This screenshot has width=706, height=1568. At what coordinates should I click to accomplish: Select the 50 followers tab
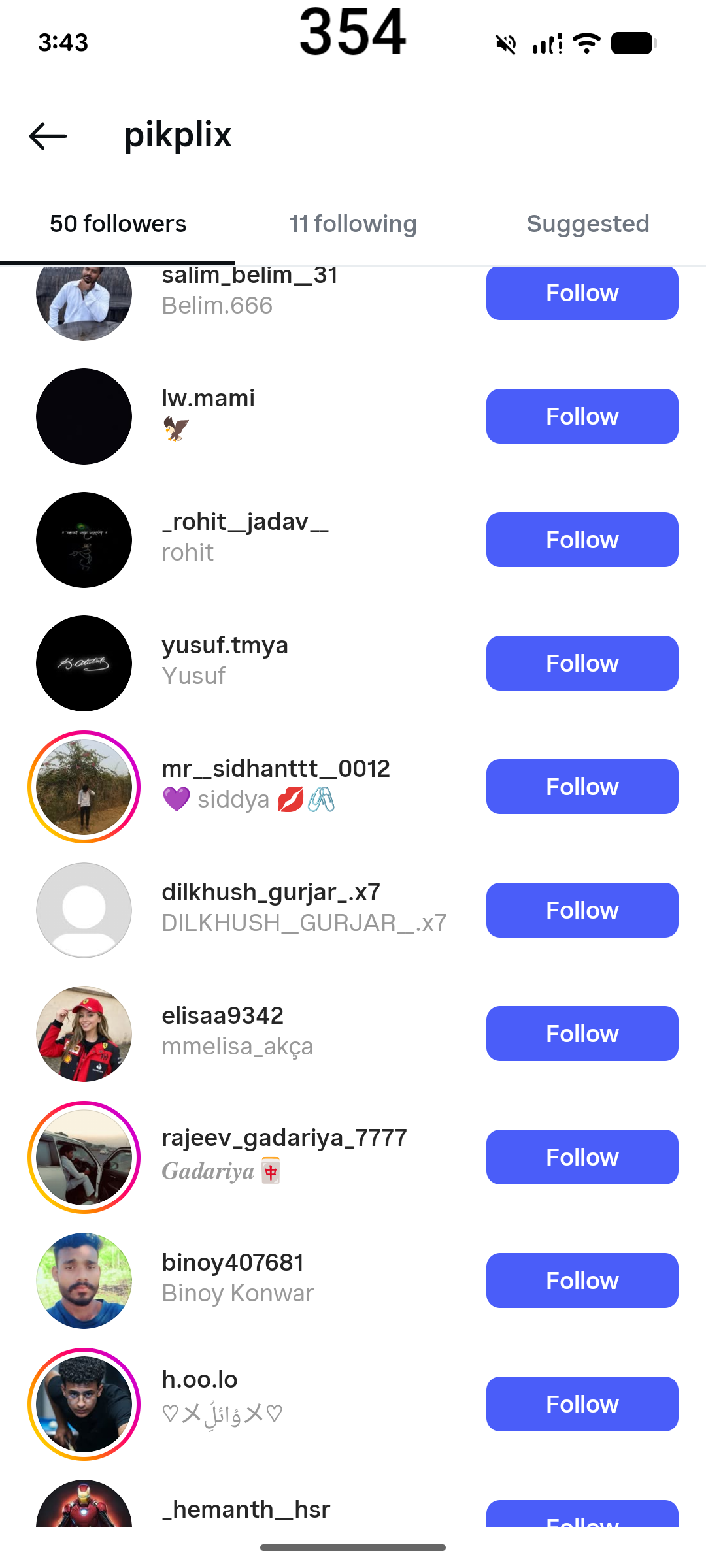pos(118,224)
